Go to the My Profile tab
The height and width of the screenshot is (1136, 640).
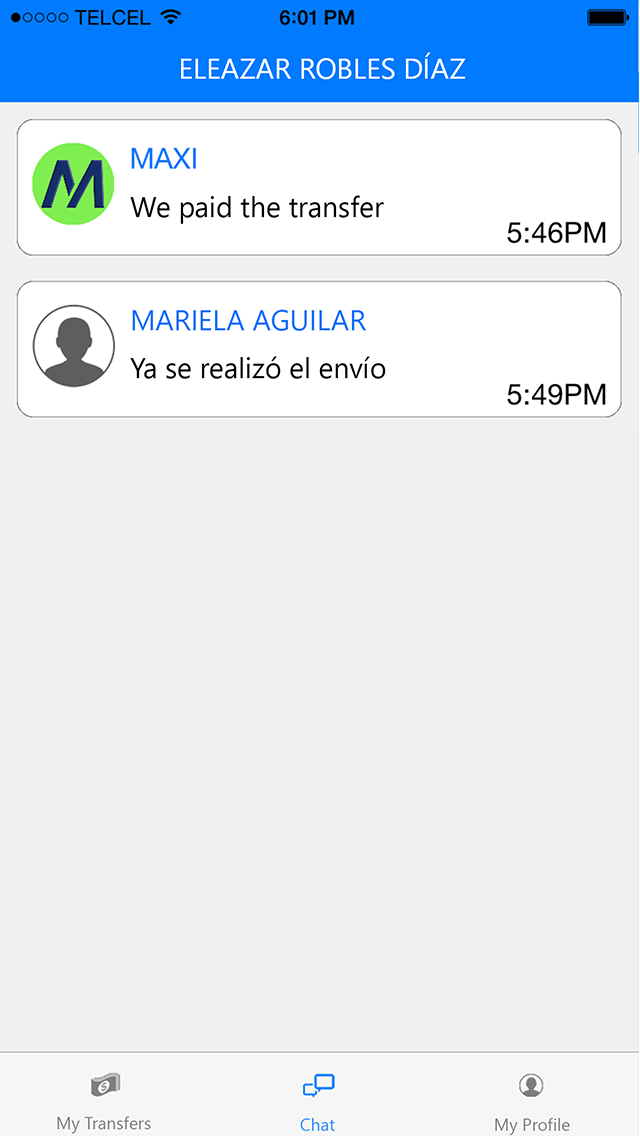coord(531,1100)
